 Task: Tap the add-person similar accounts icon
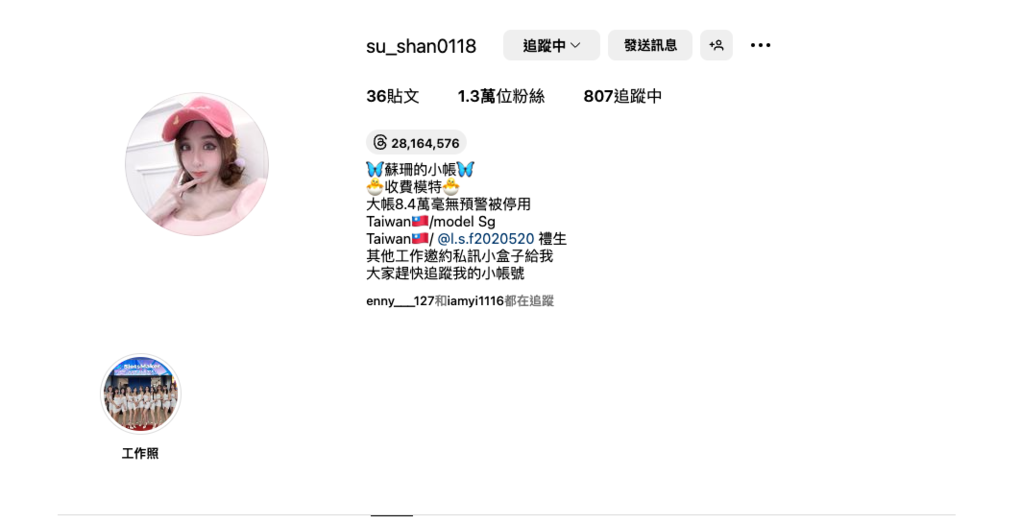pos(716,45)
